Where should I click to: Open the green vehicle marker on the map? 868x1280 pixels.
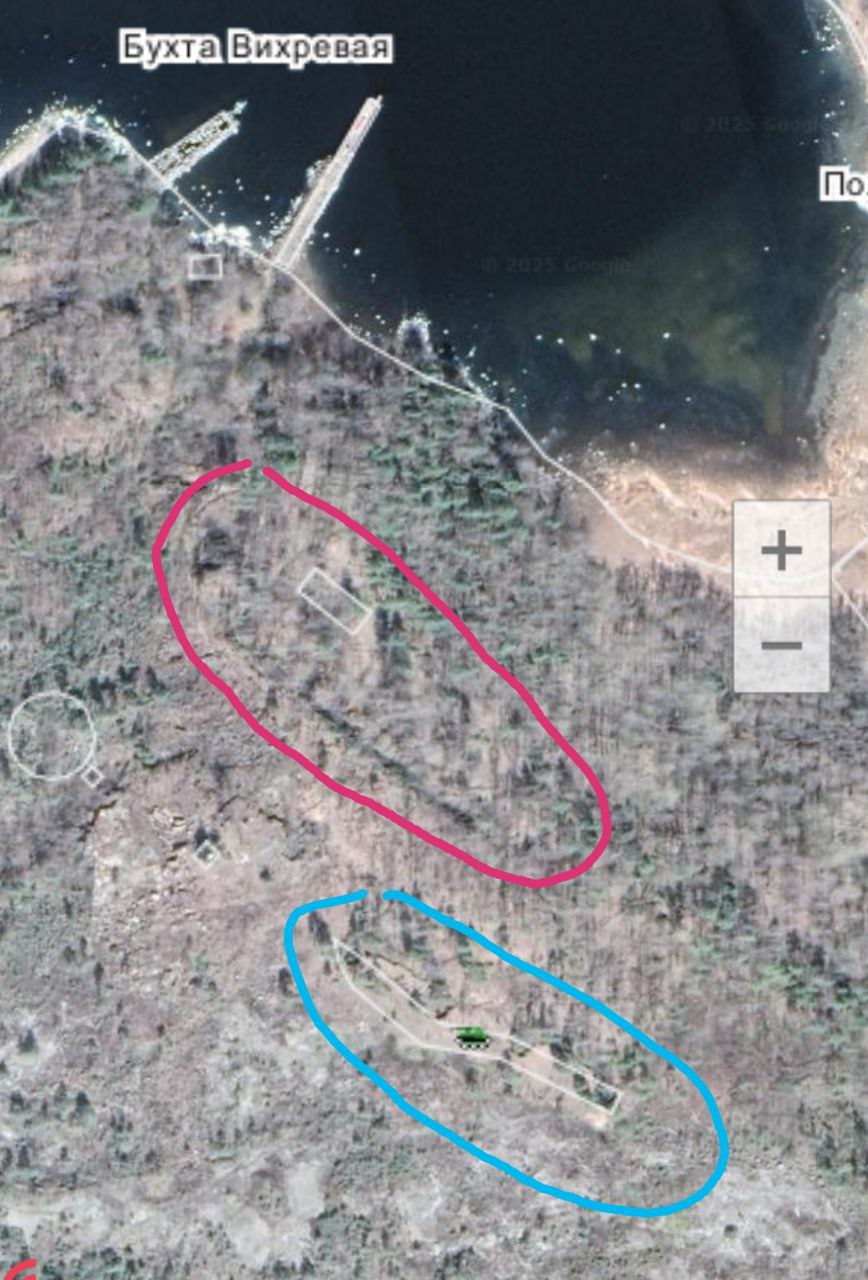coord(472,1037)
